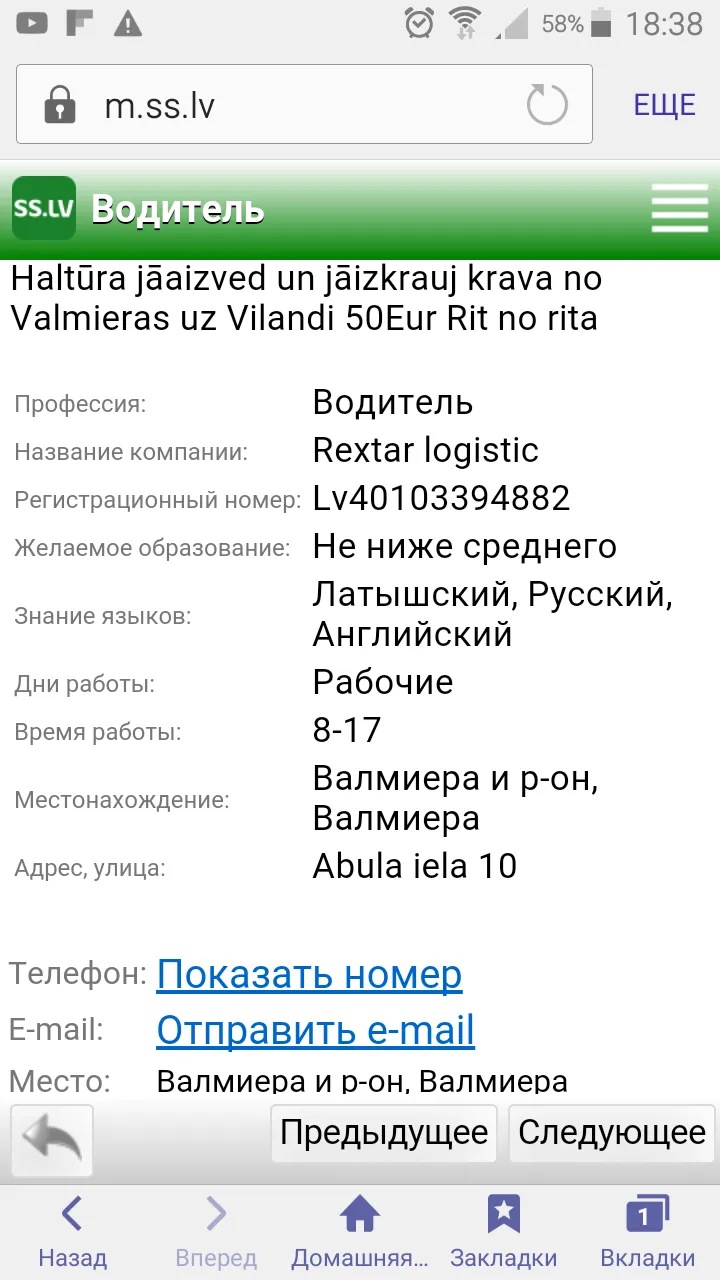Screen dimensions: 720x1280
Task: Go to the Следующее listing
Action: [x=612, y=1133]
